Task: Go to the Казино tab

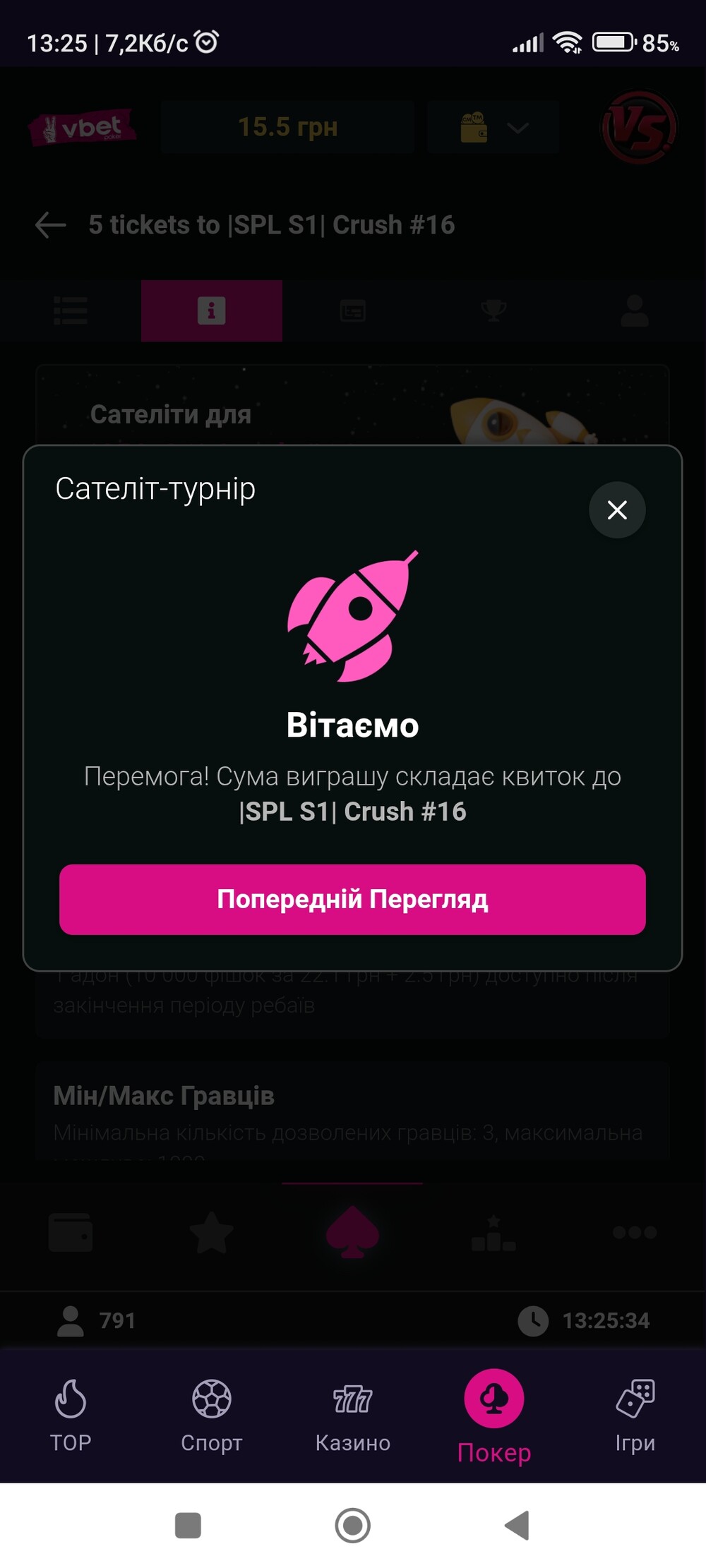Action: coord(353,1416)
